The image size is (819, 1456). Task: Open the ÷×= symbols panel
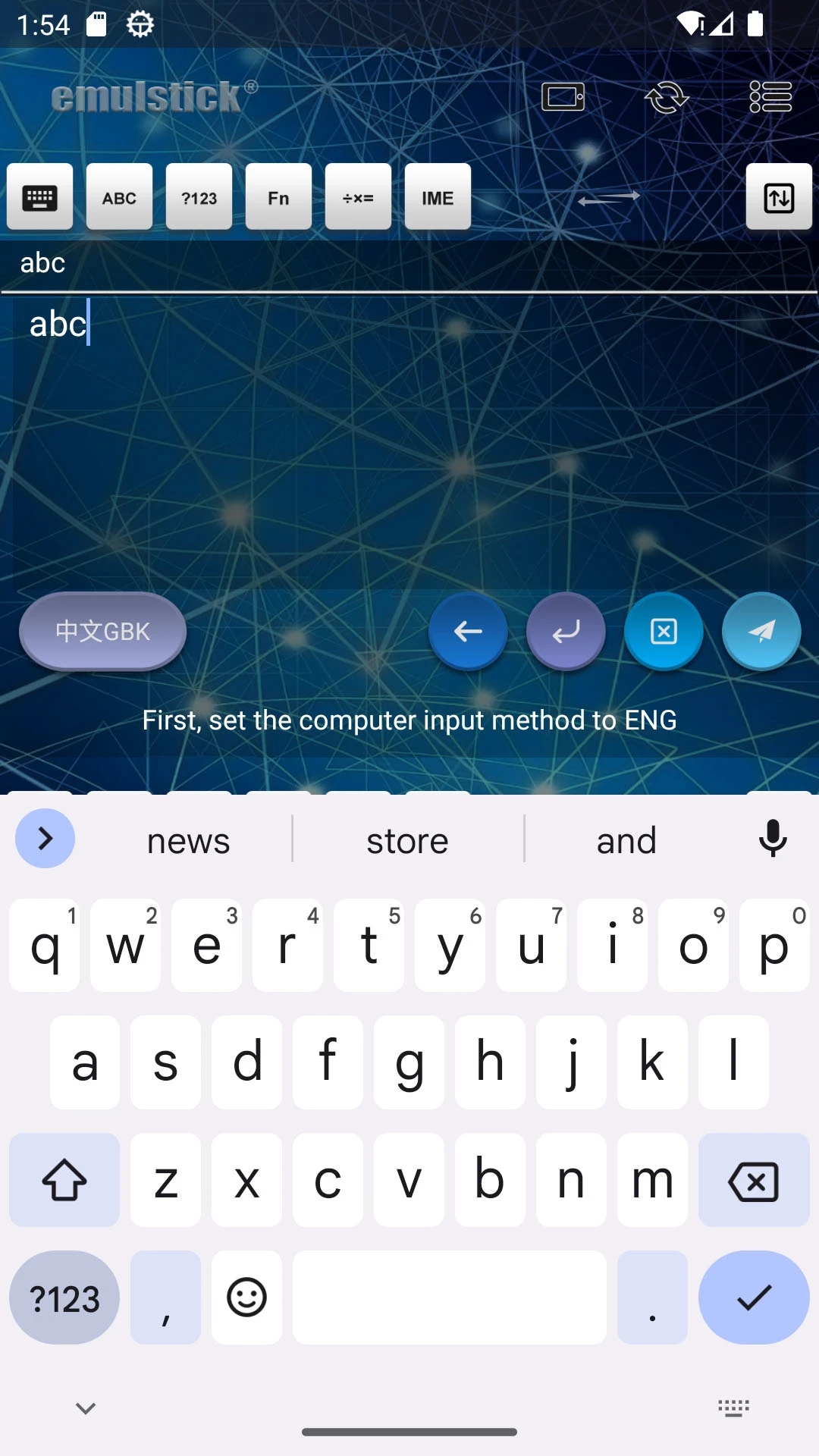(358, 197)
